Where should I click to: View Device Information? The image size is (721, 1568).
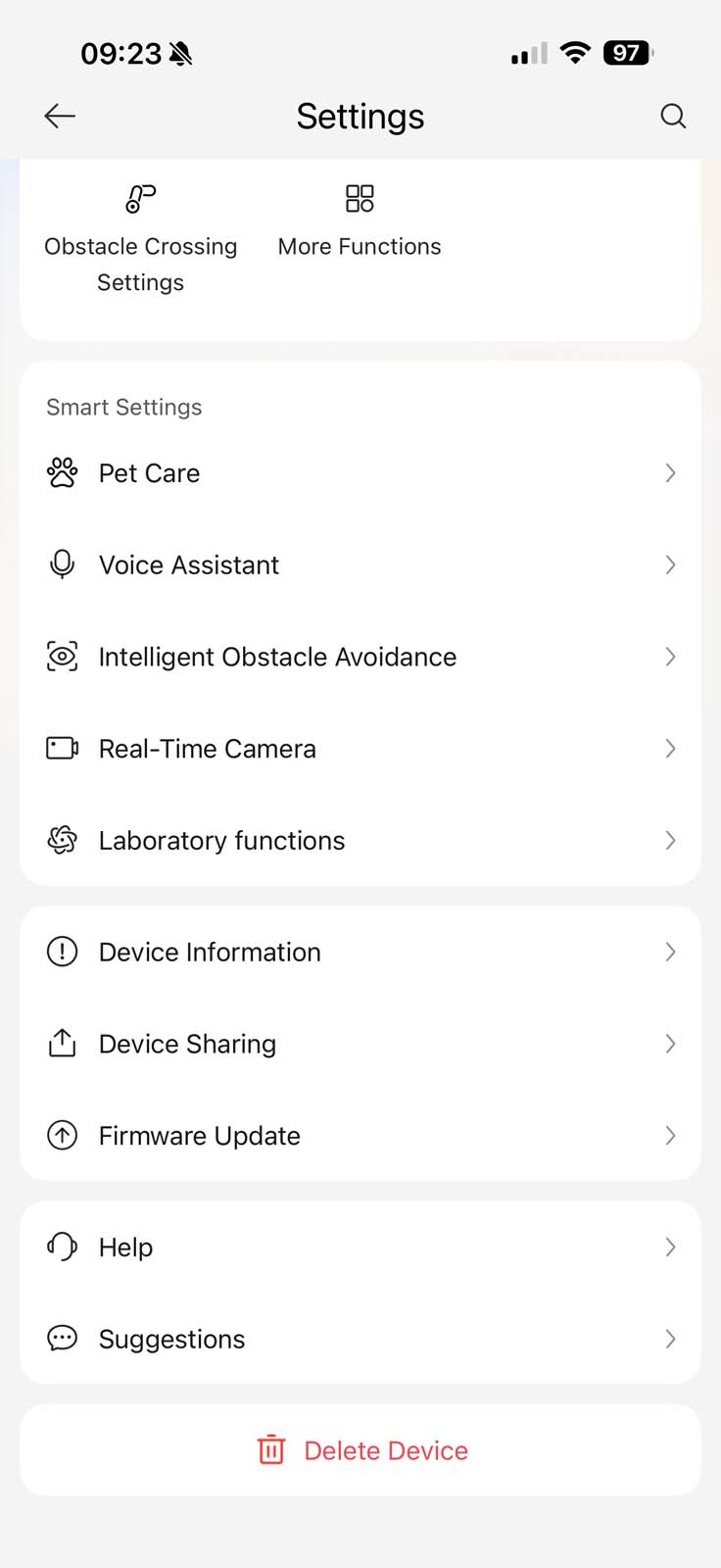pos(360,952)
